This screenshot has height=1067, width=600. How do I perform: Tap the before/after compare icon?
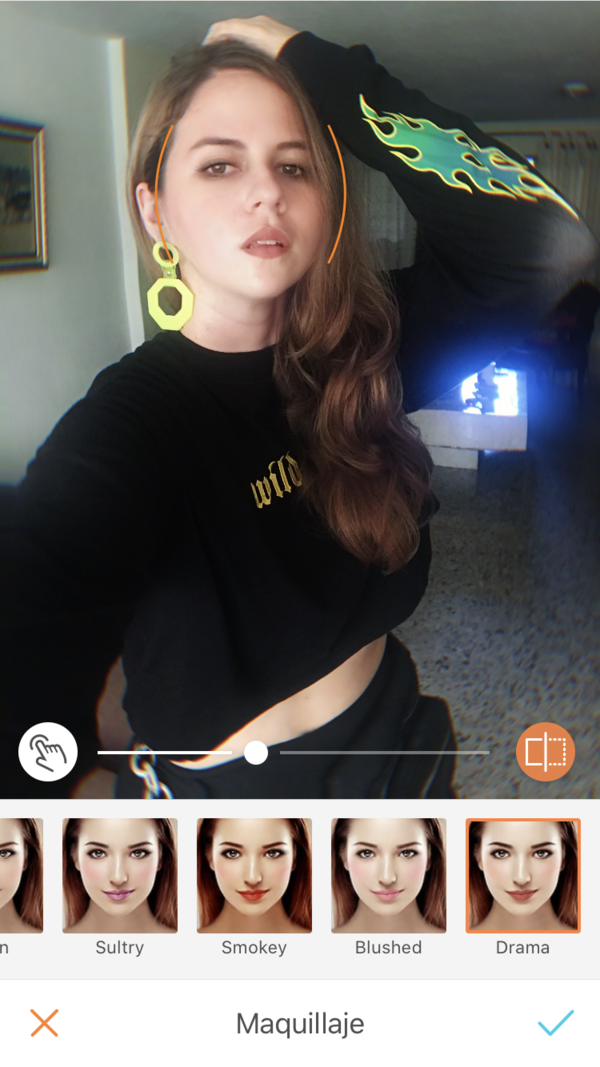(x=545, y=751)
